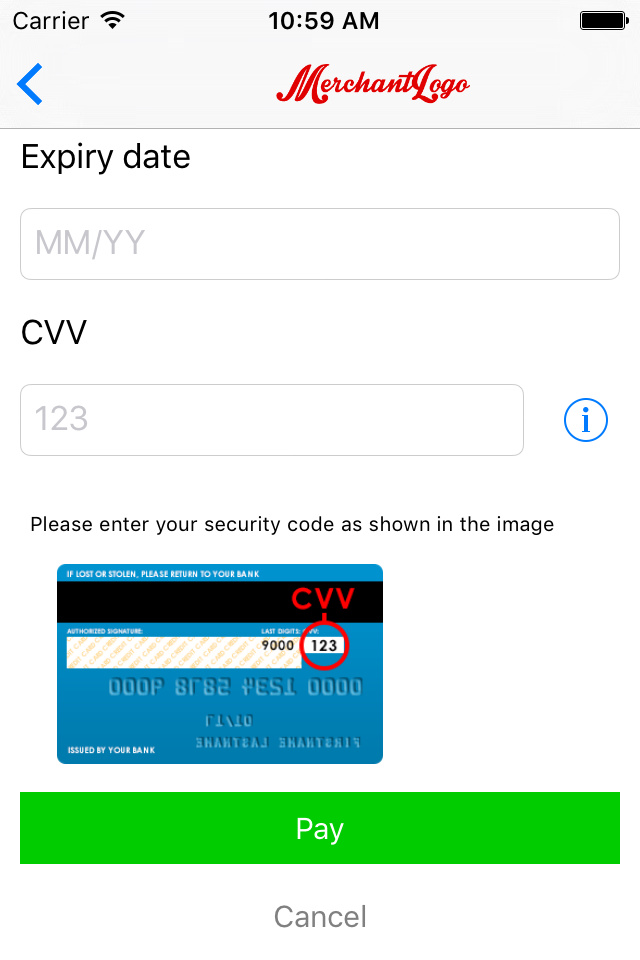Screen dimensions: 640x960
Task: Go back using the blue arrow
Action: coord(30,84)
